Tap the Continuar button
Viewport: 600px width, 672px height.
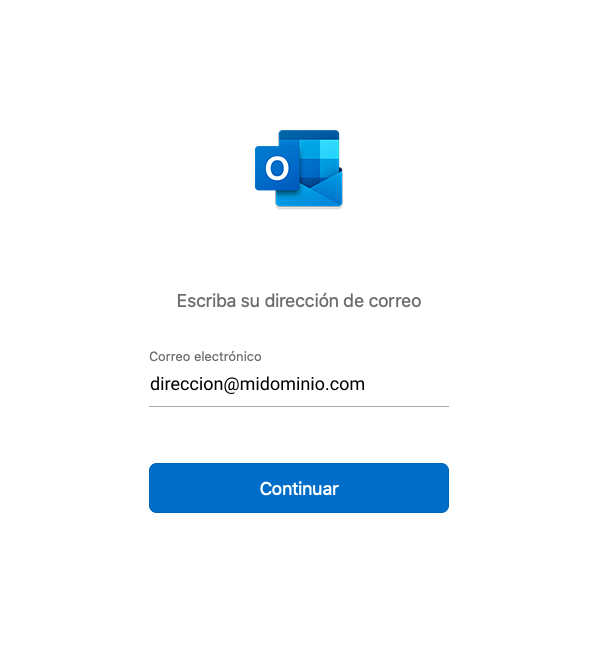(298, 488)
